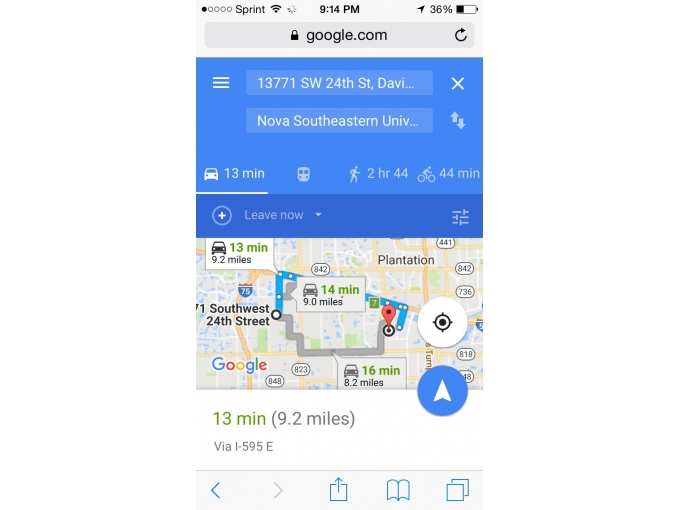Screen dimensions: 680x510
Task: Center map on my location
Action: pos(442,323)
